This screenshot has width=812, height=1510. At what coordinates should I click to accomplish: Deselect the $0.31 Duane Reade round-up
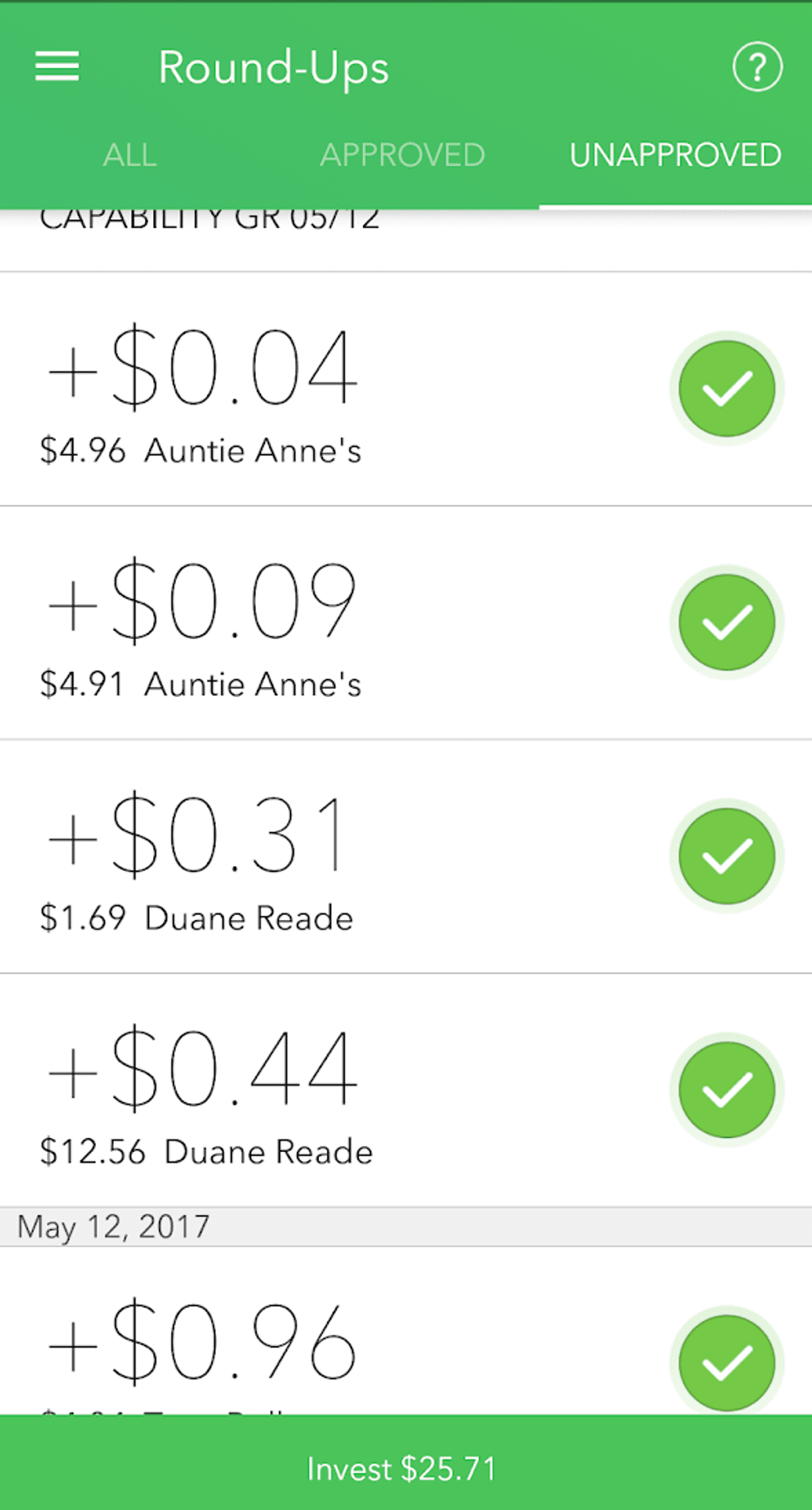(x=727, y=856)
